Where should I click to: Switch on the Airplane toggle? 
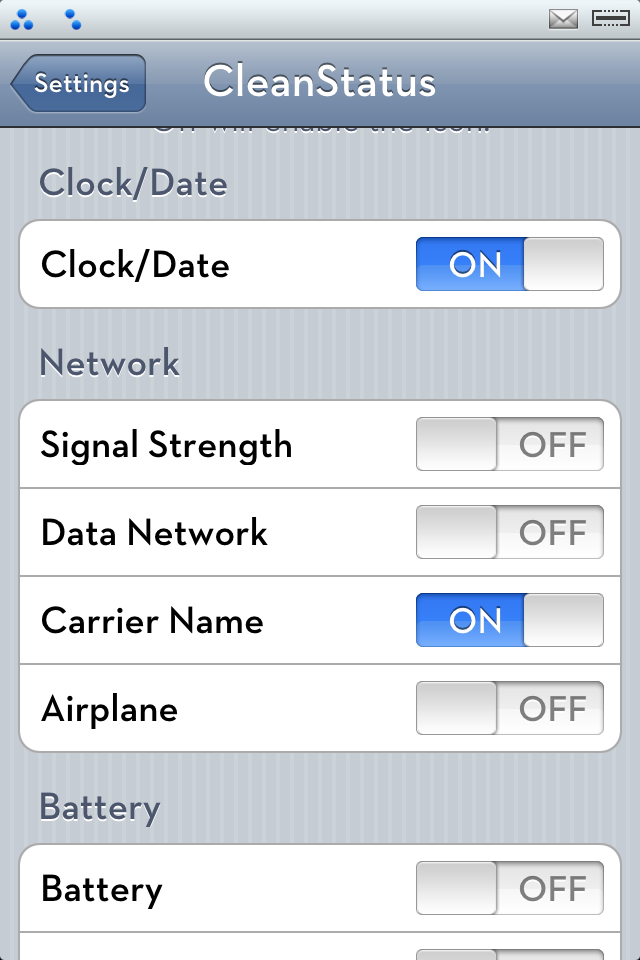(509, 709)
